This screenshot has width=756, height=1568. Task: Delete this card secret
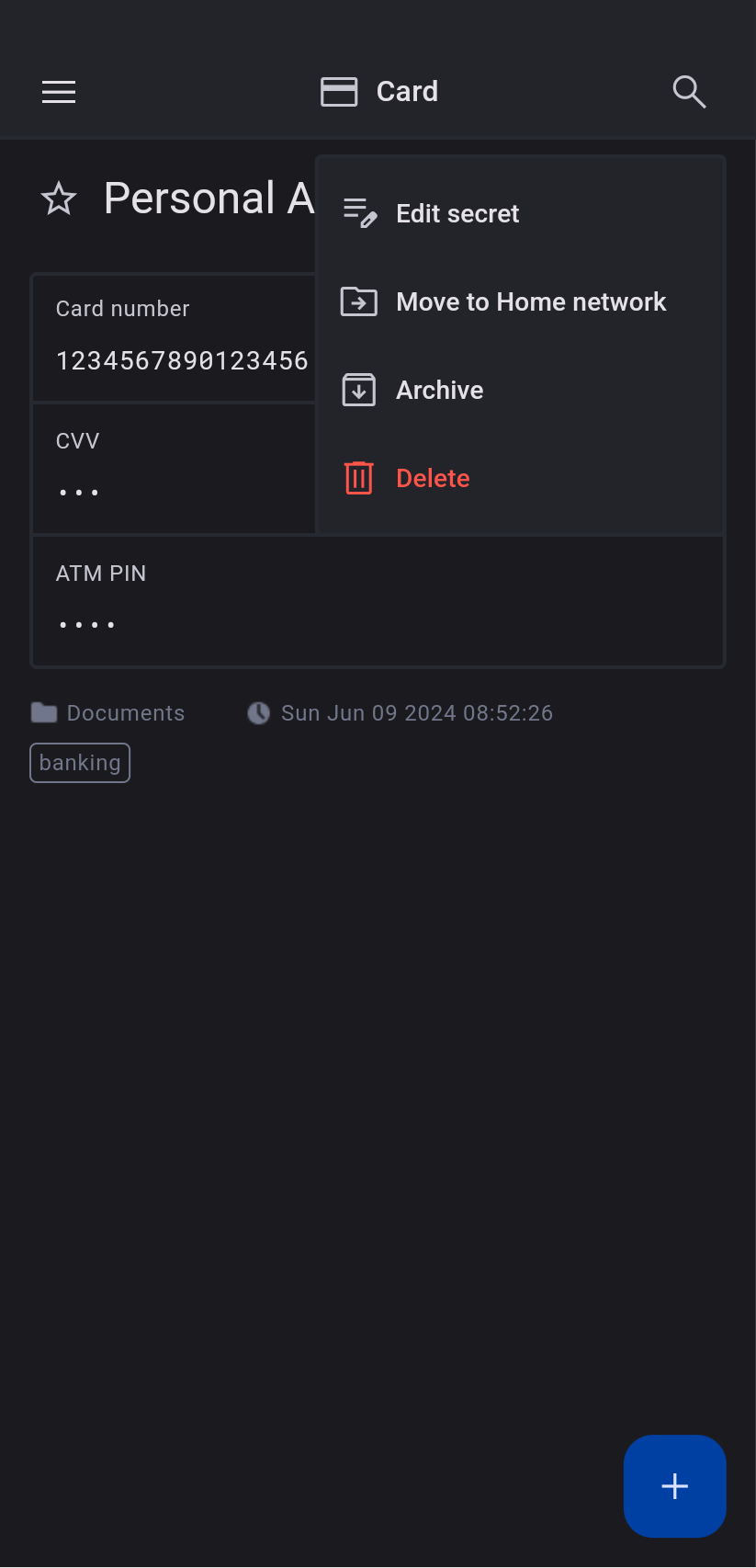432,478
